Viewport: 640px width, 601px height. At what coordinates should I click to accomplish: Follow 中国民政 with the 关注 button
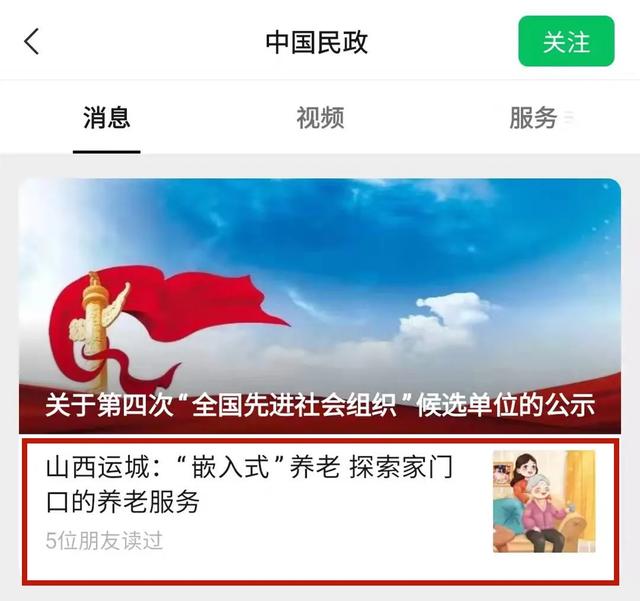coord(566,42)
